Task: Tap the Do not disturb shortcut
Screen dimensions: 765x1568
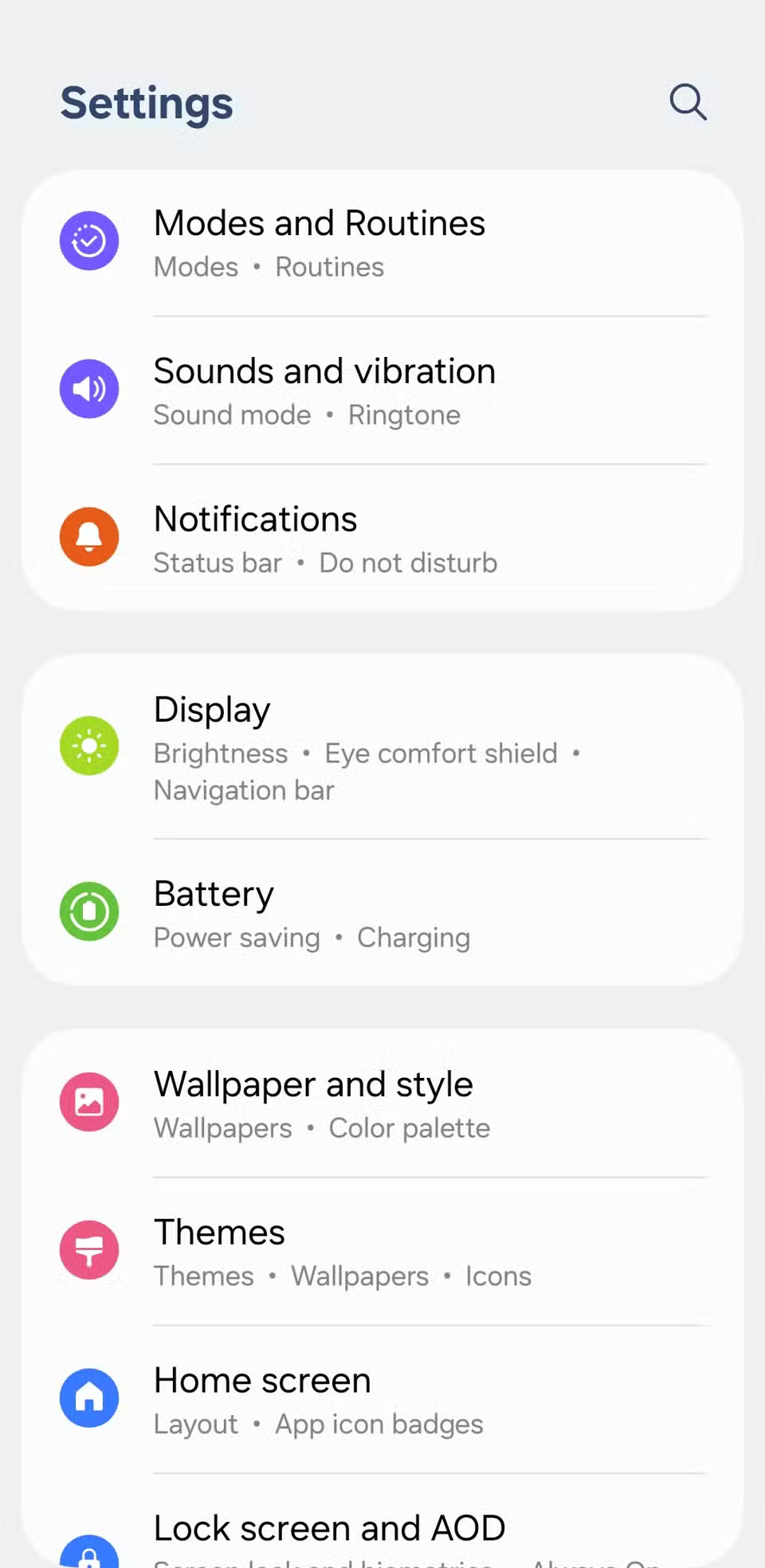Action: coord(408,563)
